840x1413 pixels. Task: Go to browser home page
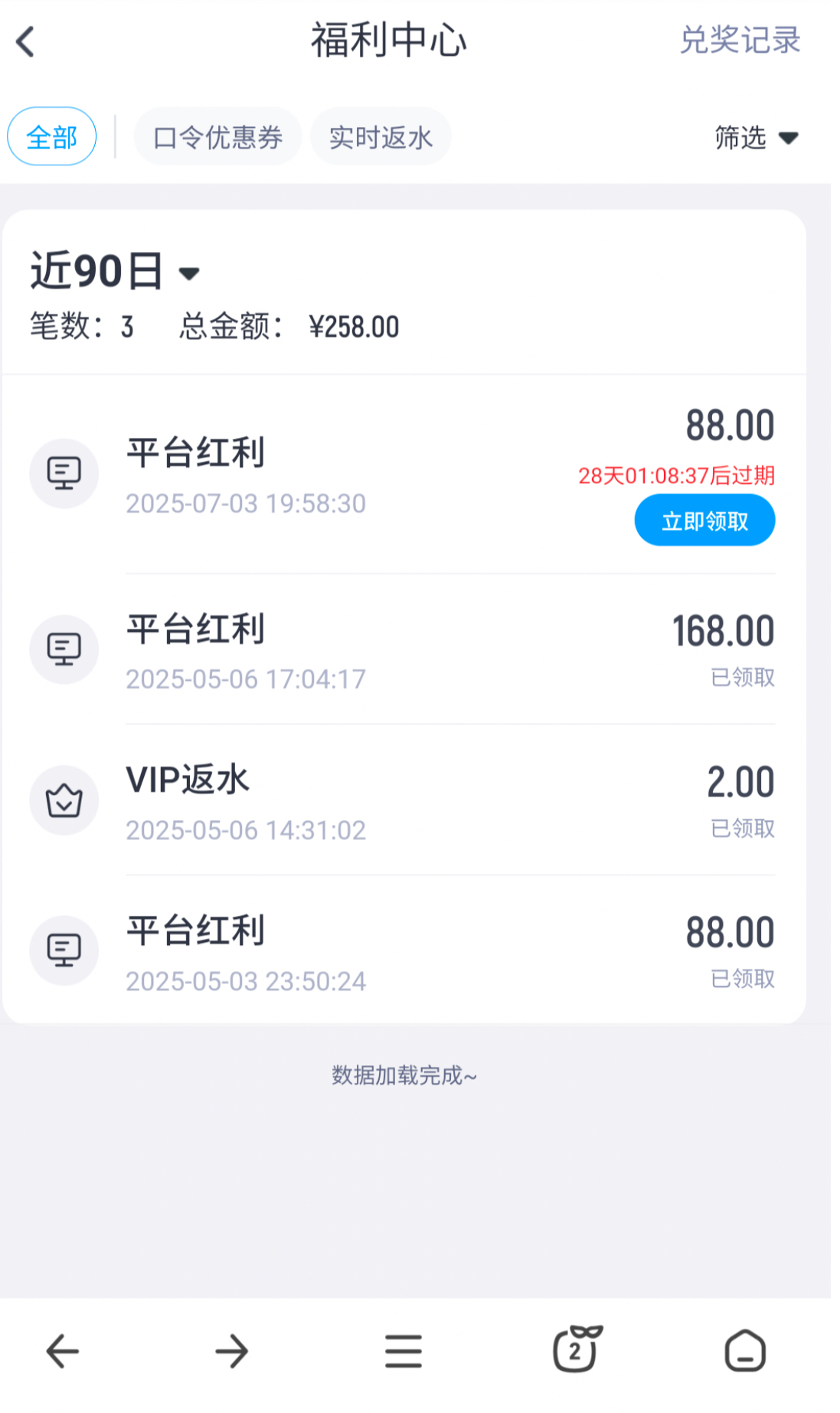click(744, 1351)
